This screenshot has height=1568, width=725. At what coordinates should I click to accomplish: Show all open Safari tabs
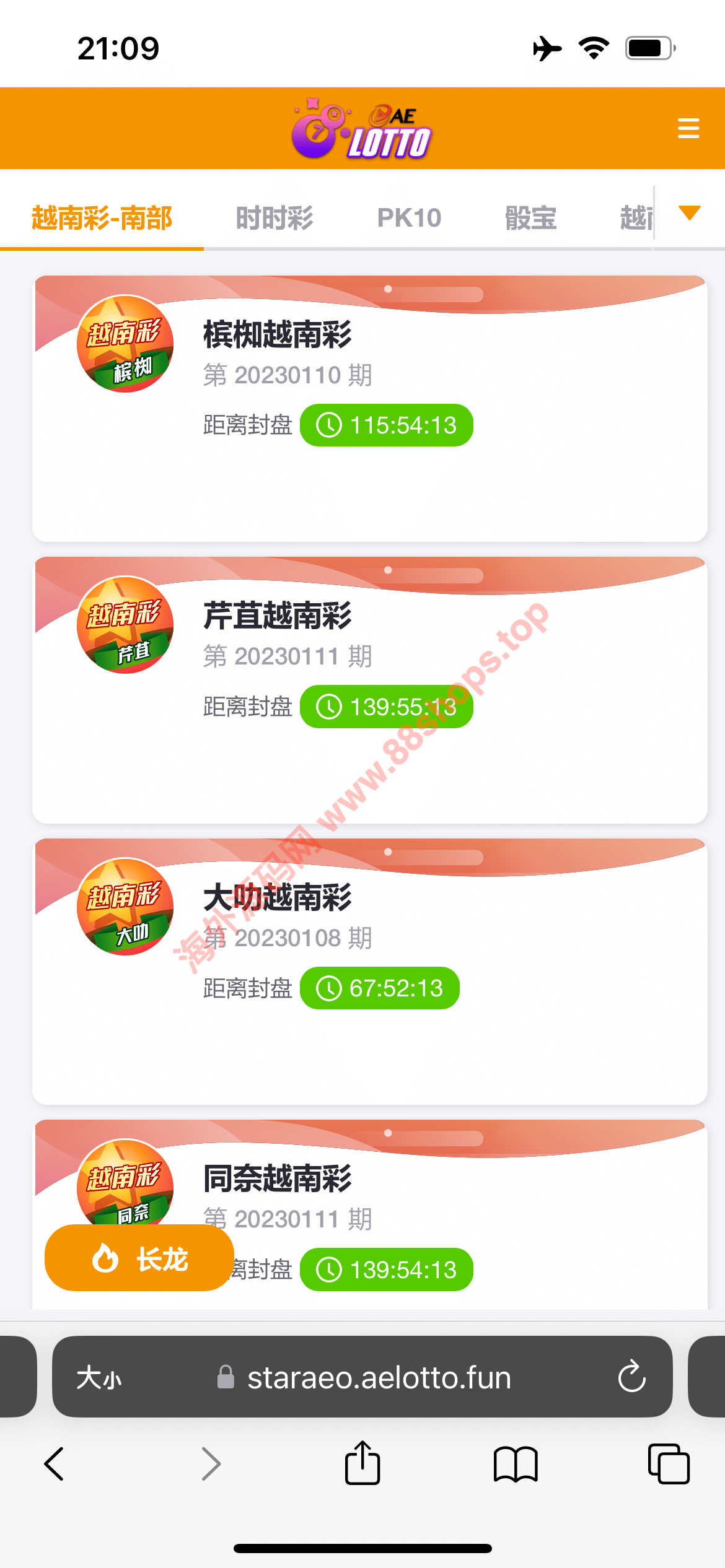pyautogui.click(x=668, y=1464)
